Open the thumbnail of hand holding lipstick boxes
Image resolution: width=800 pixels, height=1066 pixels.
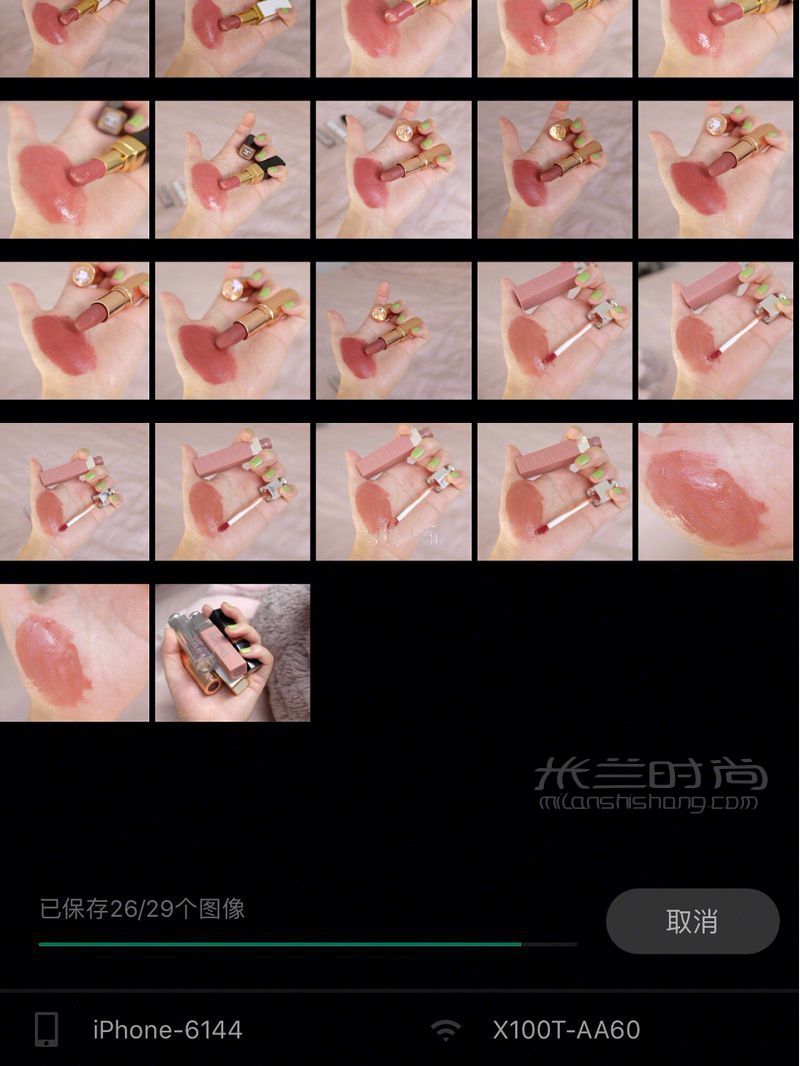[x=232, y=652]
